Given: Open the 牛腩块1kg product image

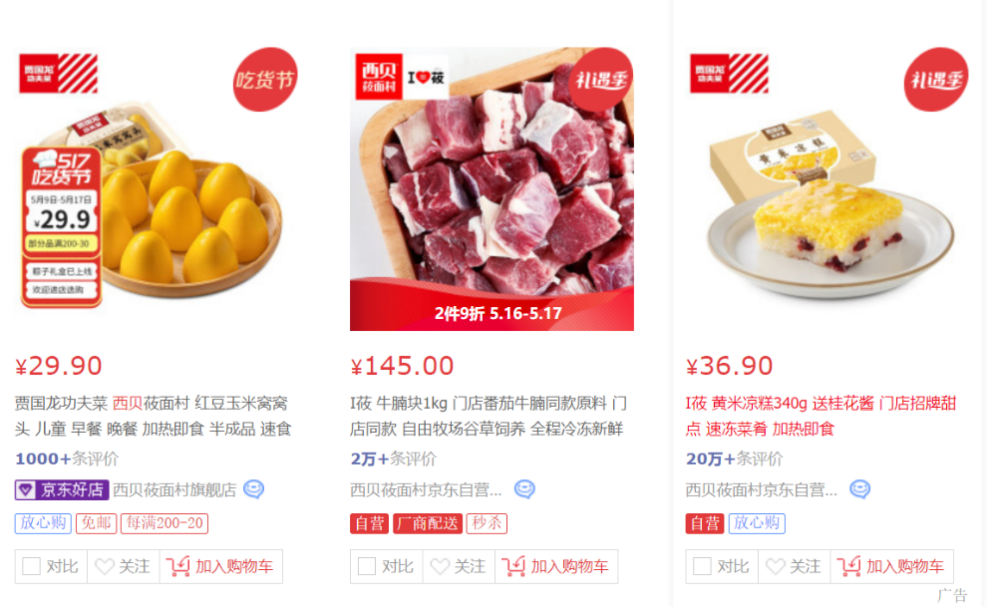Looking at the screenshot, I should 491,188.
